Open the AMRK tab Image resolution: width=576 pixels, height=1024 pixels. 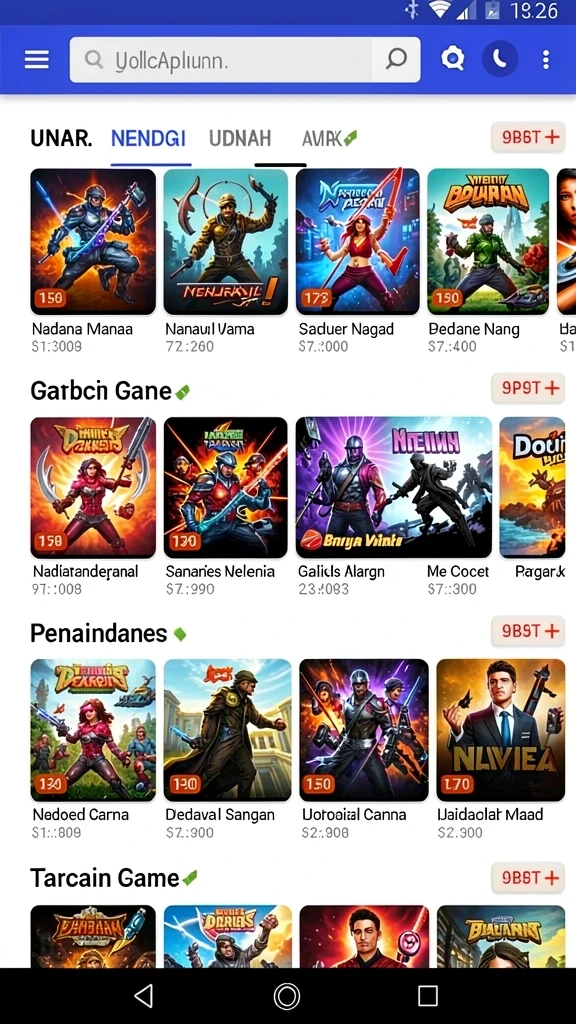click(329, 138)
